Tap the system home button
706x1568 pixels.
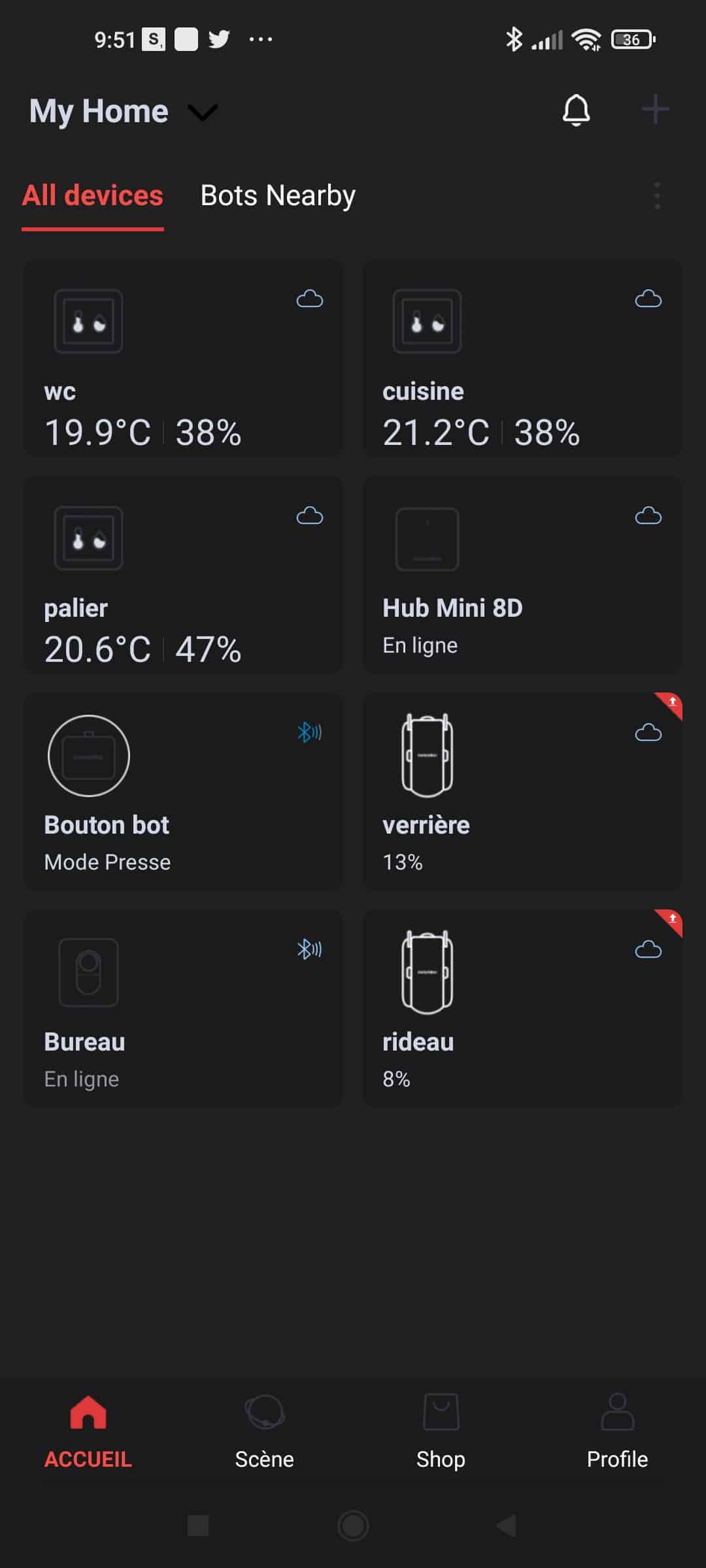pos(353,1526)
